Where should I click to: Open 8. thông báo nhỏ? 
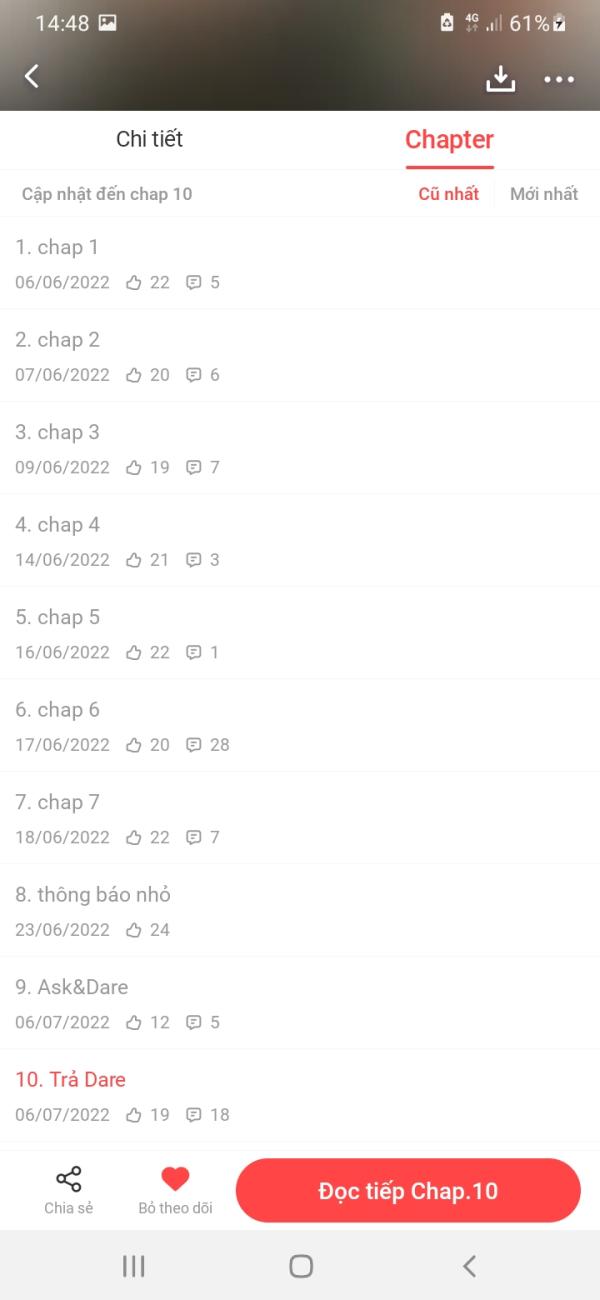click(300, 911)
